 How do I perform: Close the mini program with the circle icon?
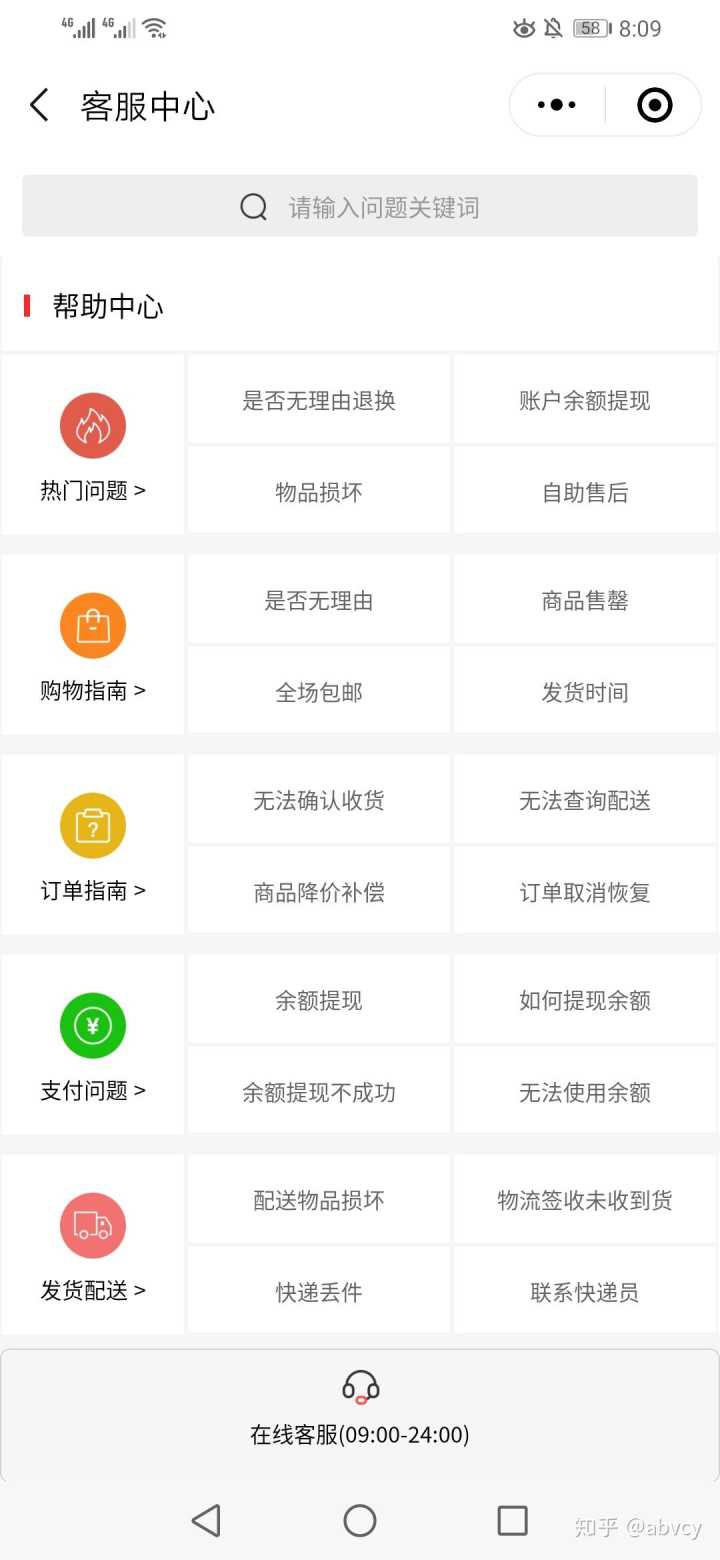[654, 105]
